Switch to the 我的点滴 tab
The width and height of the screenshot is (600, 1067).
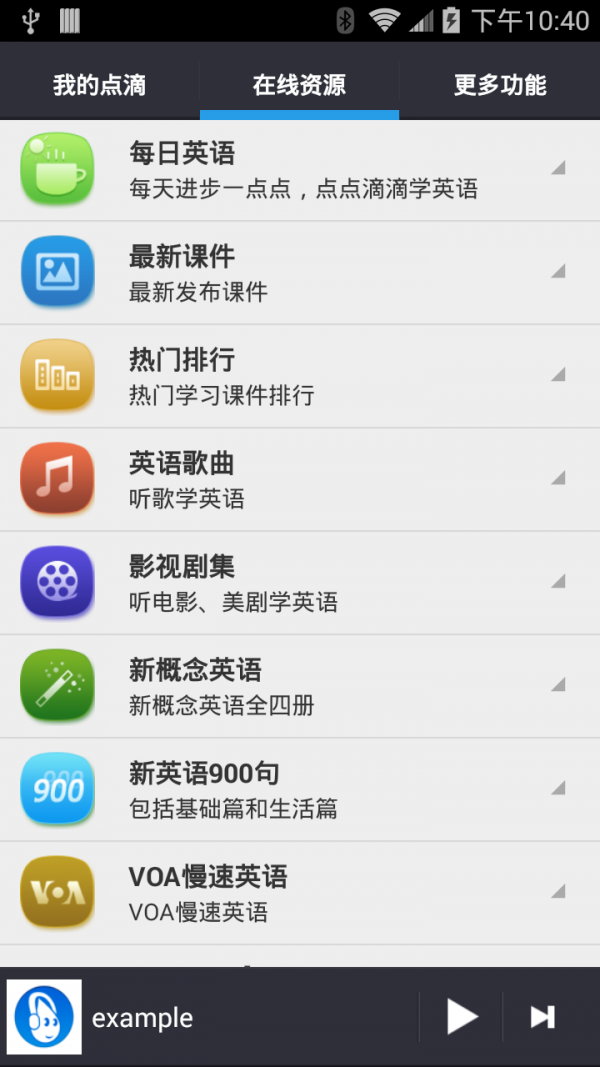(x=99, y=85)
